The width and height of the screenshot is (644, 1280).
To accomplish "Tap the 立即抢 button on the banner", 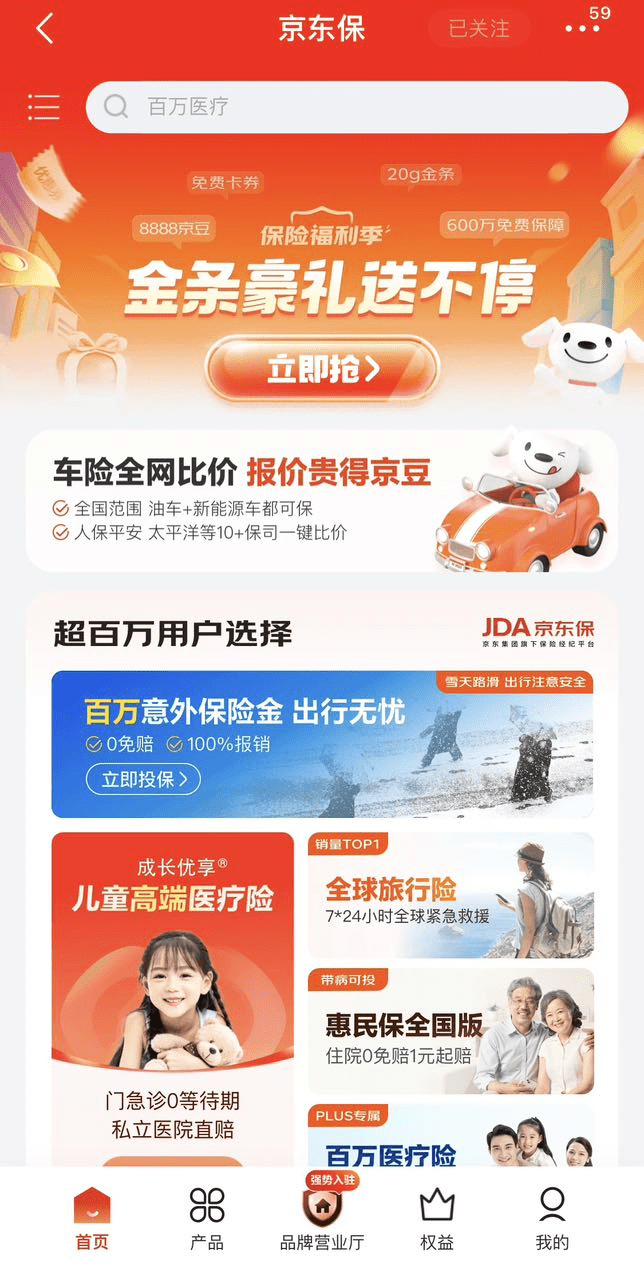I will [322, 369].
